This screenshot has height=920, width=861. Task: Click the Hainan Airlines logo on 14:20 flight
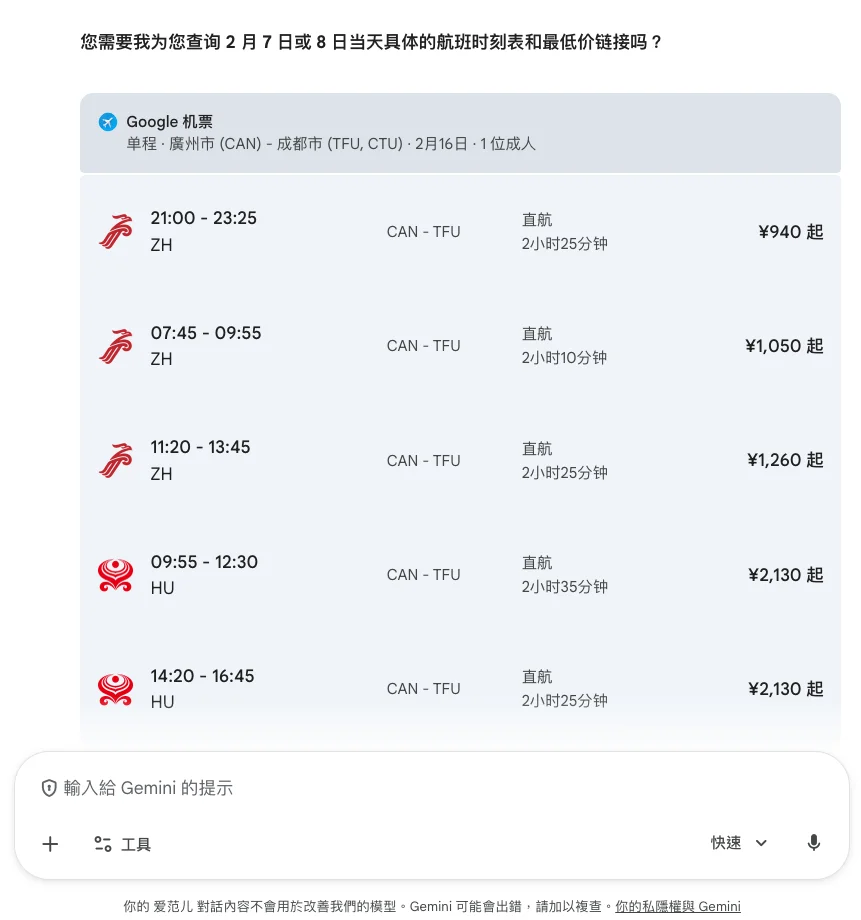(x=115, y=688)
